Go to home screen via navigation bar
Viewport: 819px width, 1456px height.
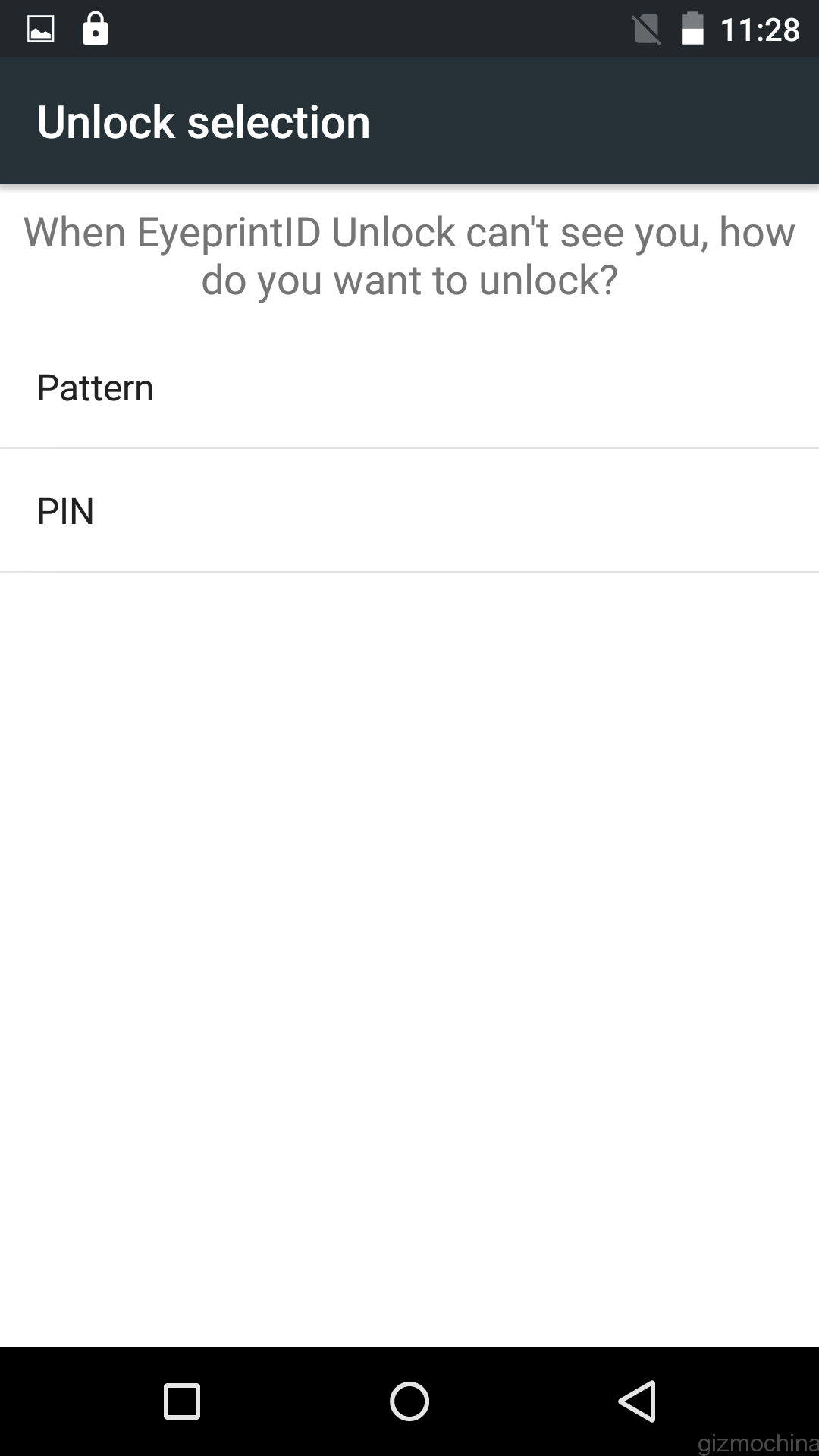click(x=409, y=1401)
